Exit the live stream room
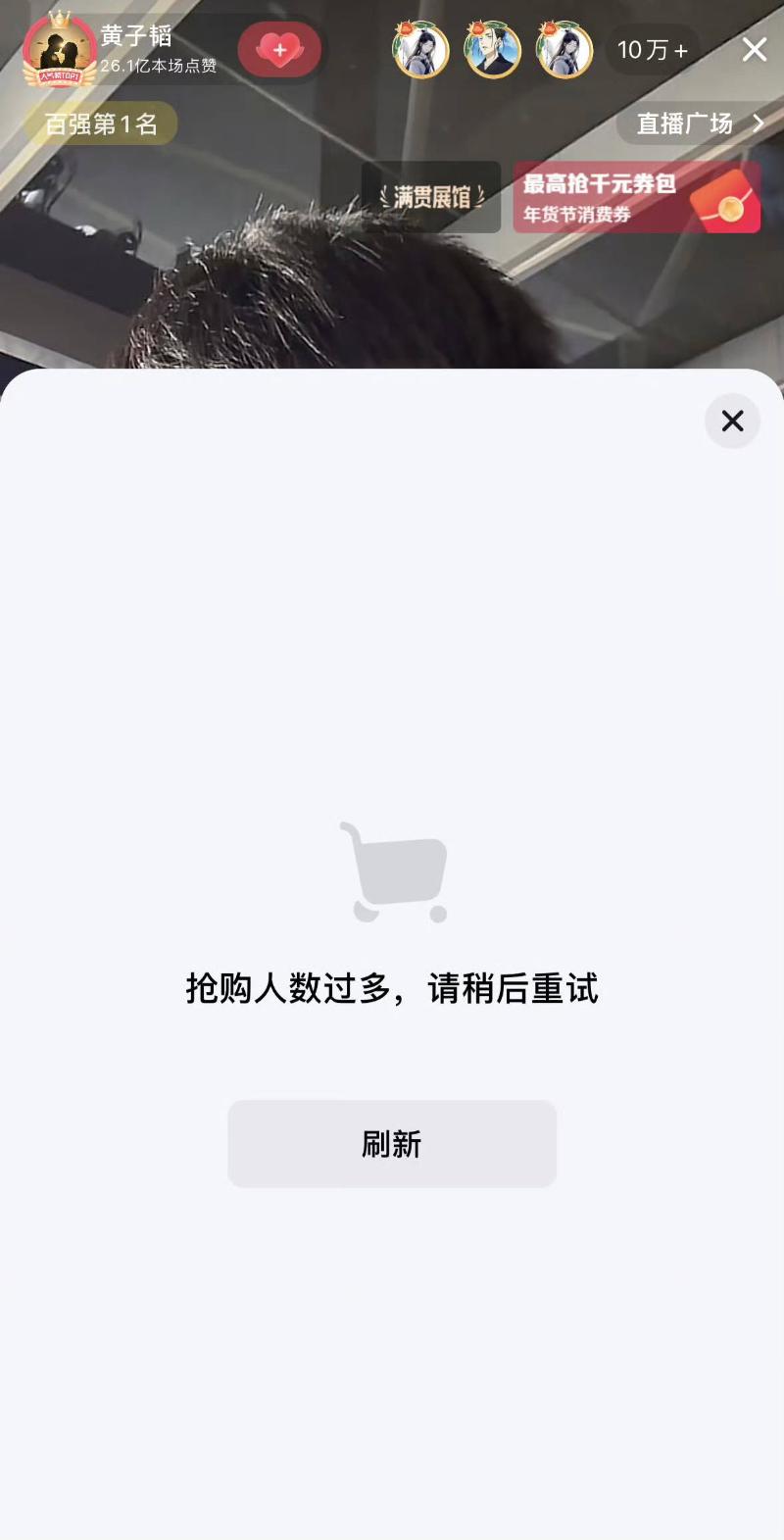Screen dimensions: 784x1540 (x=754, y=50)
